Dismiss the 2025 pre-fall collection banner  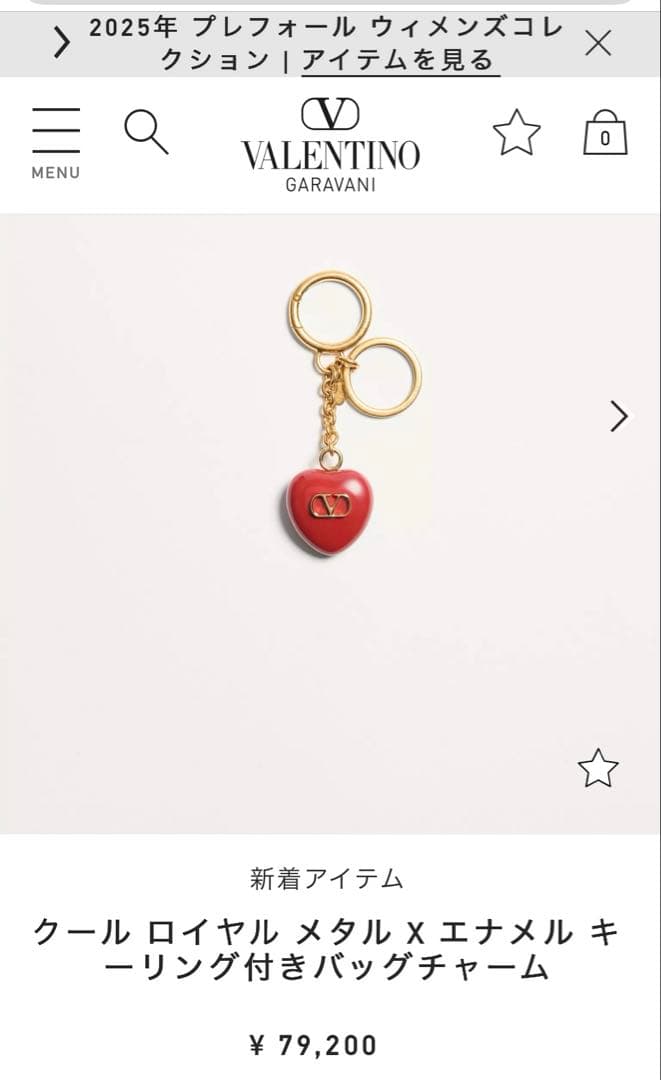tap(598, 43)
